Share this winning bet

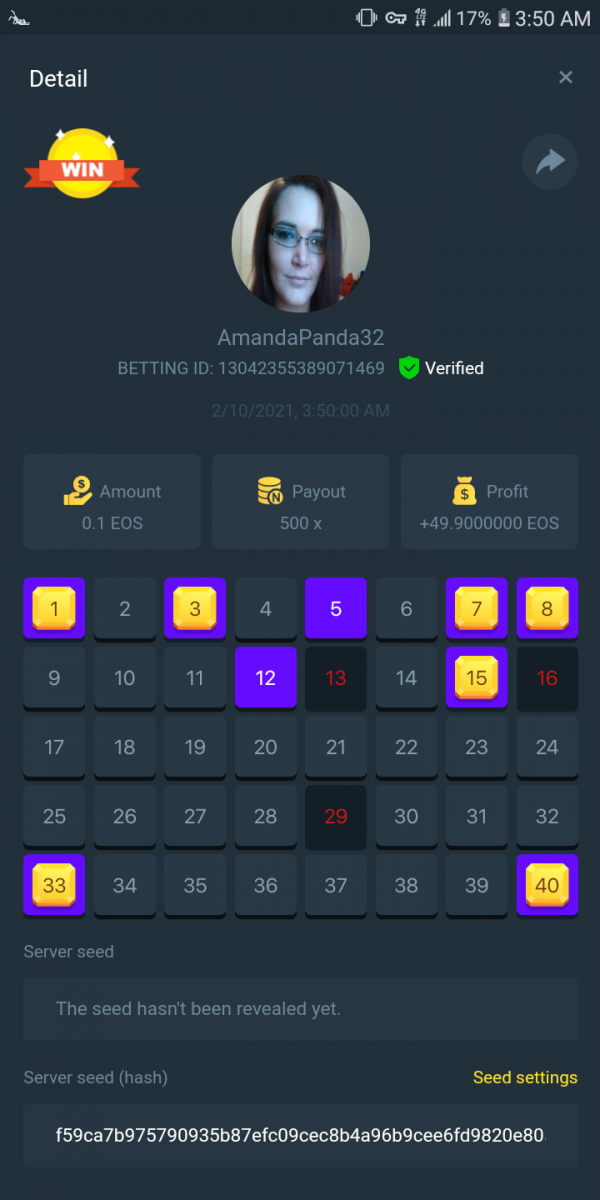click(550, 162)
